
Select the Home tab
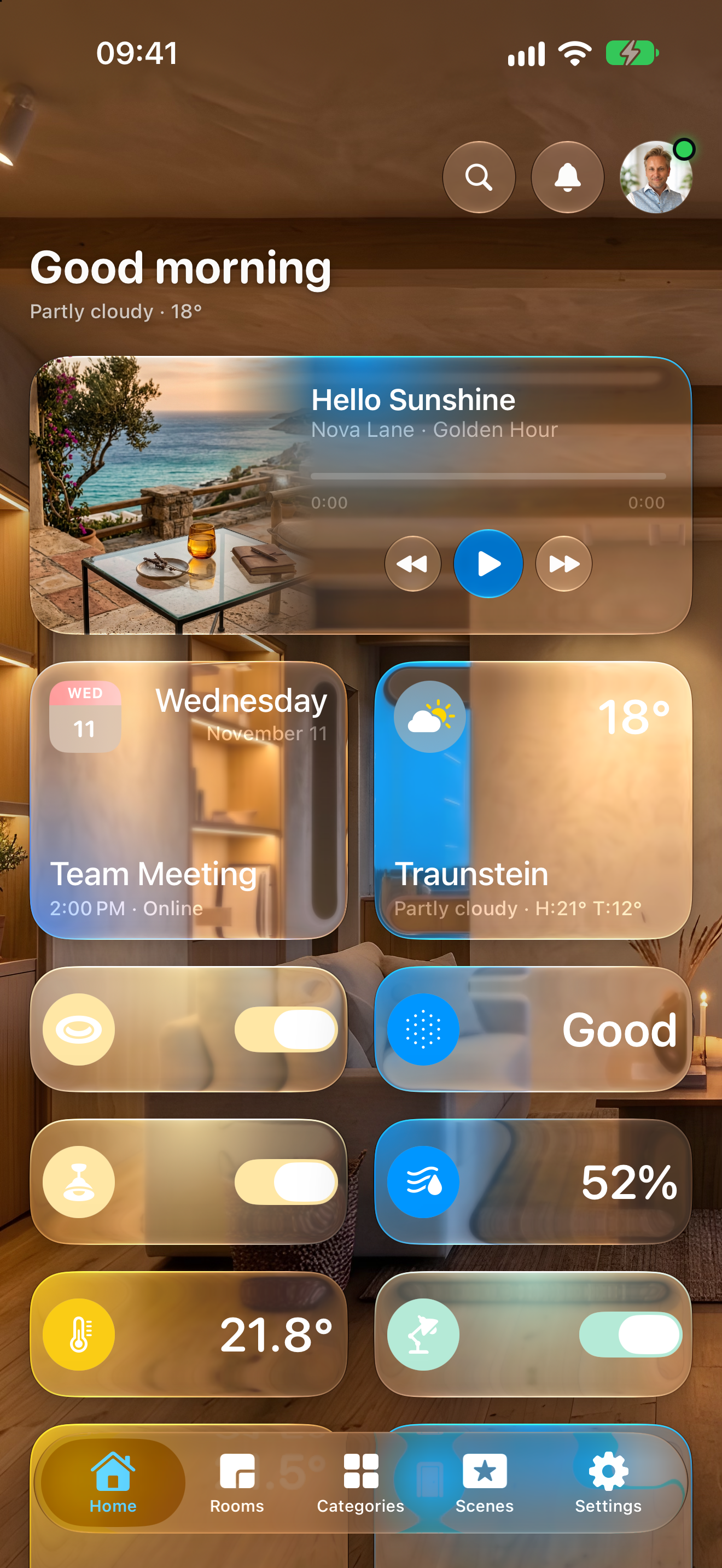coord(113,1483)
